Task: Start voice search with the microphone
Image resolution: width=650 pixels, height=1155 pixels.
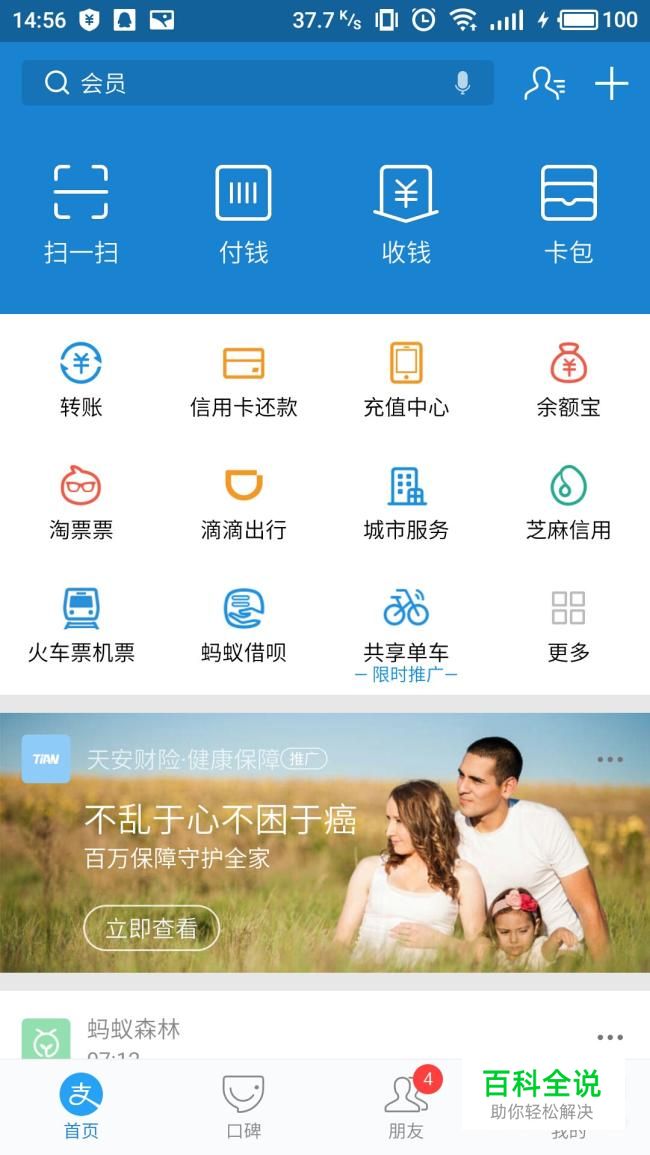Action: pos(462,83)
